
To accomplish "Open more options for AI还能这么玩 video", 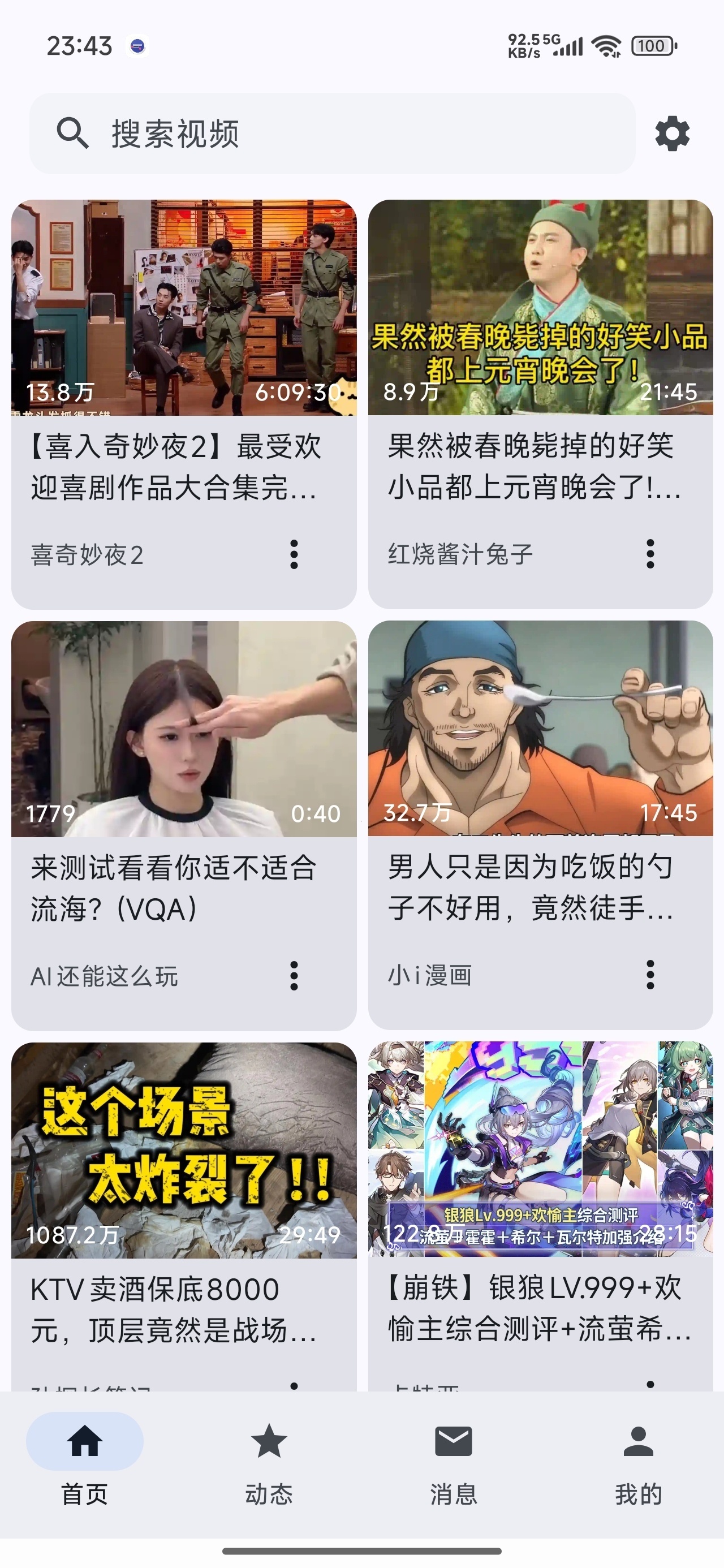I will [x=294, y=976].
